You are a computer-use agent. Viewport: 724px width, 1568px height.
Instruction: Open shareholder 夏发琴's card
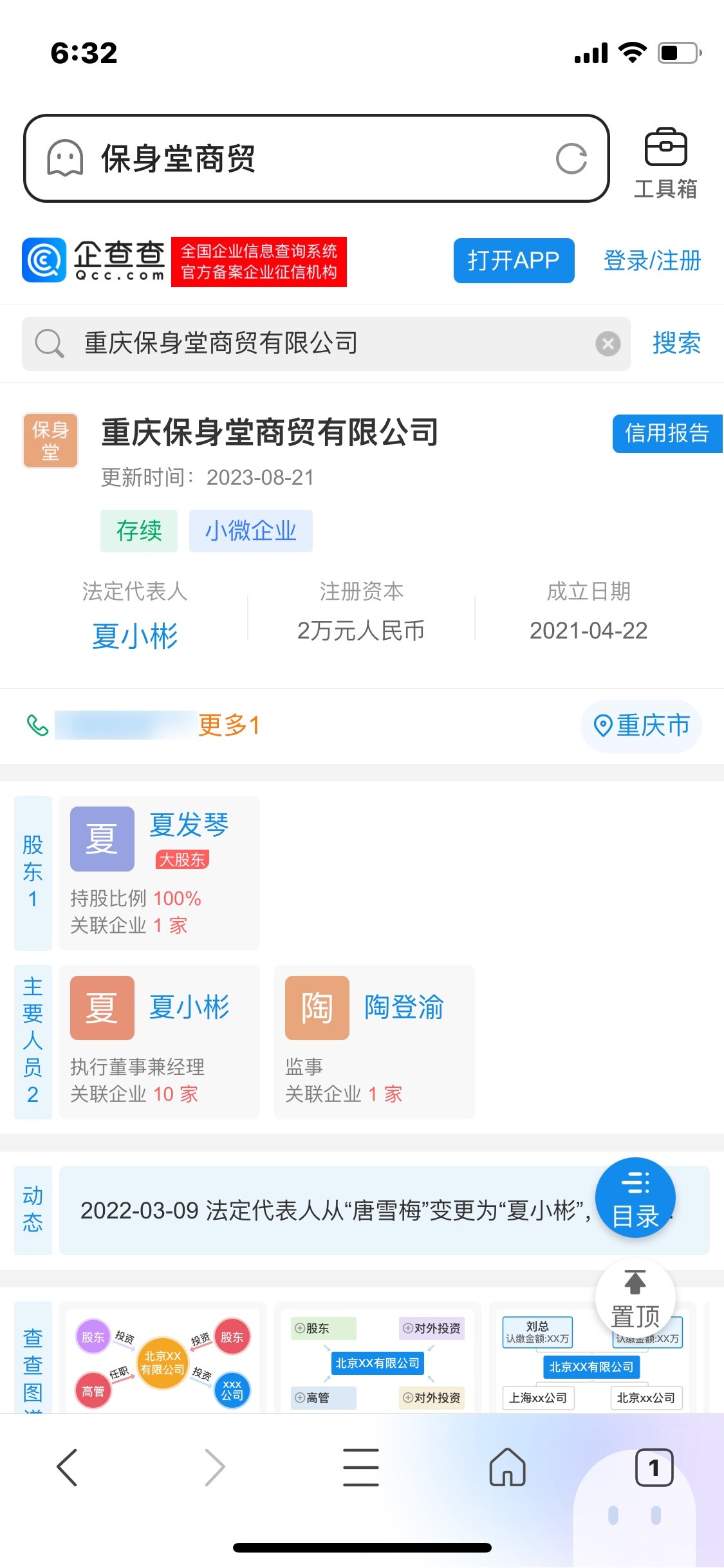160,873
